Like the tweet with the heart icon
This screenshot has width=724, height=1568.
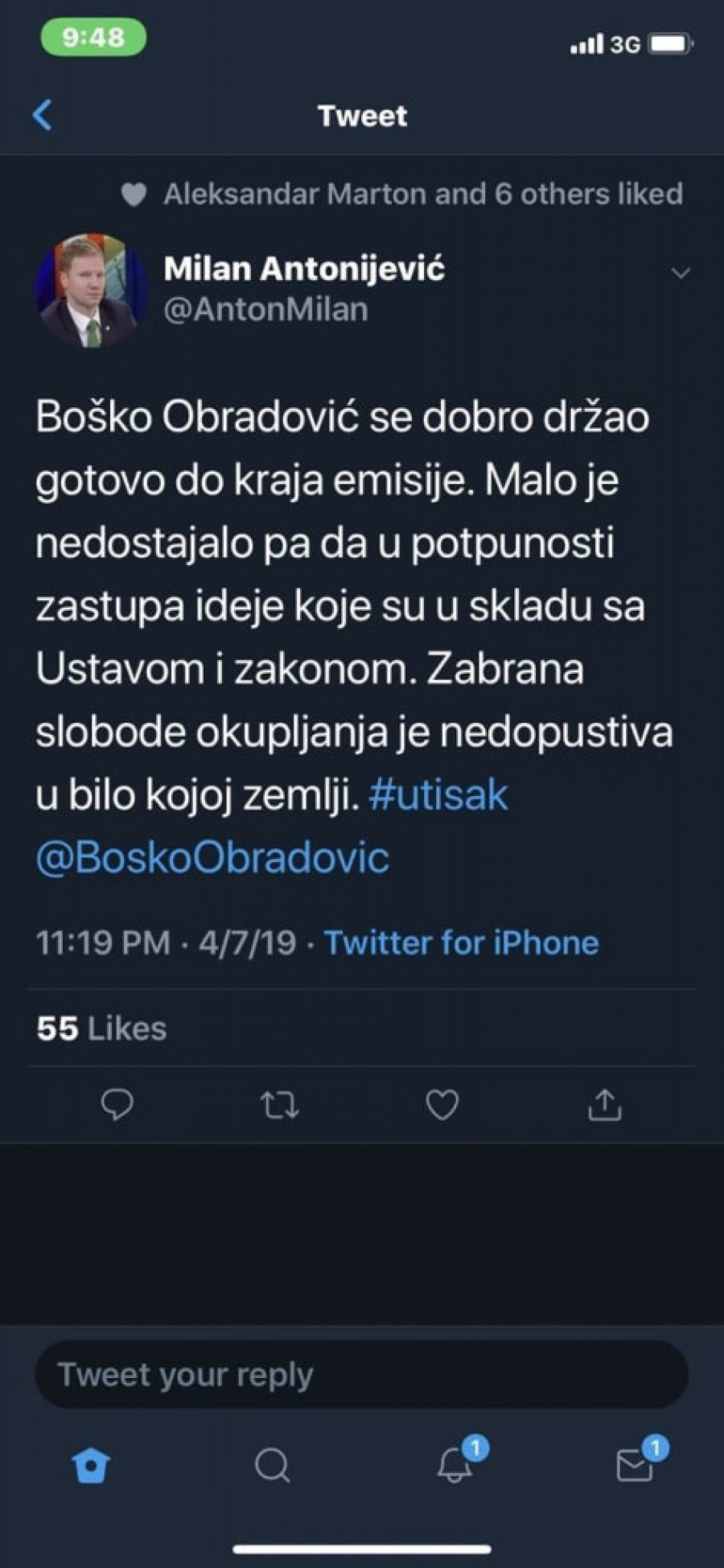point(442,1105)
